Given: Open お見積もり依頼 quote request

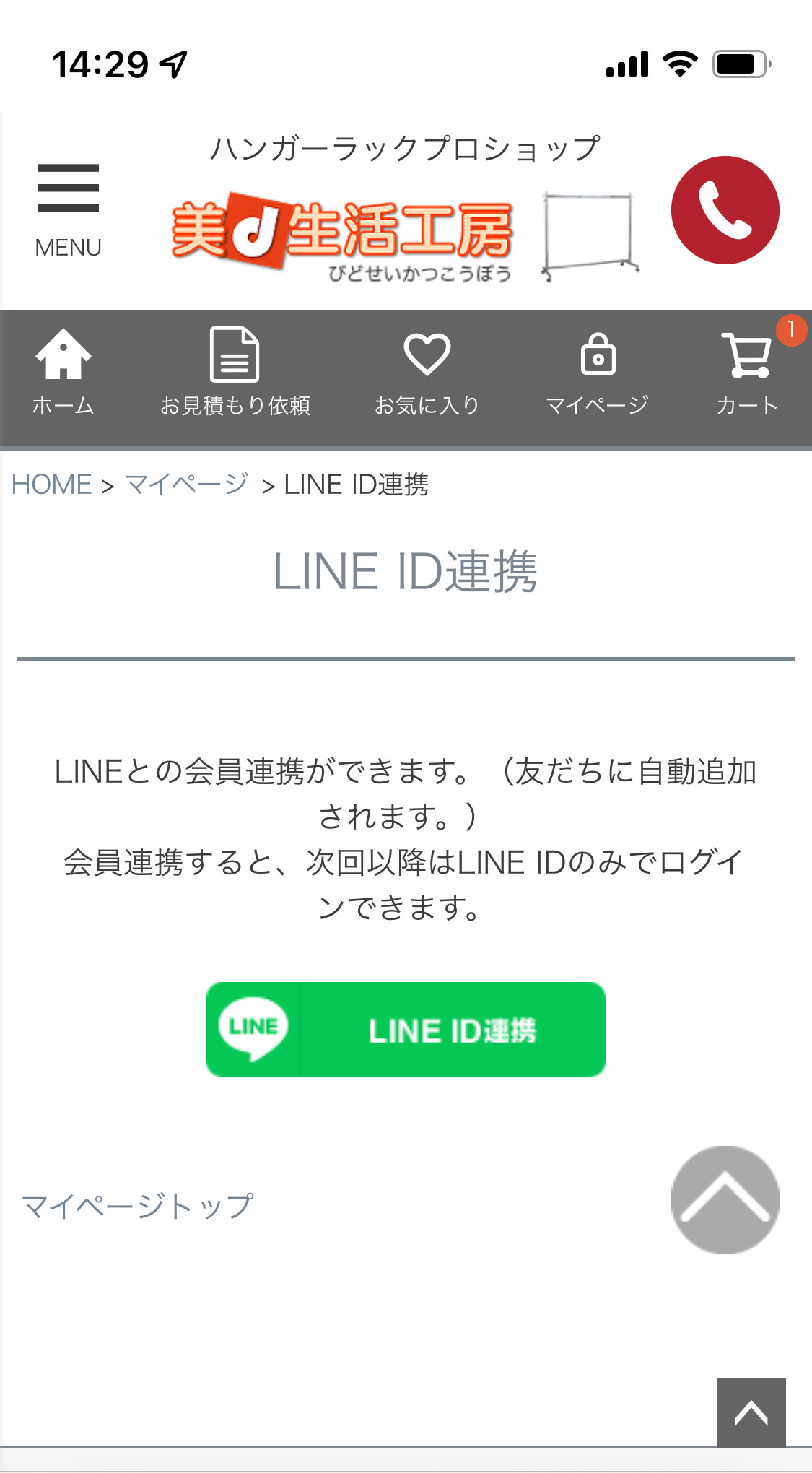Looking at the screenshot, I should pyautogui.click(x=235, y=373).
